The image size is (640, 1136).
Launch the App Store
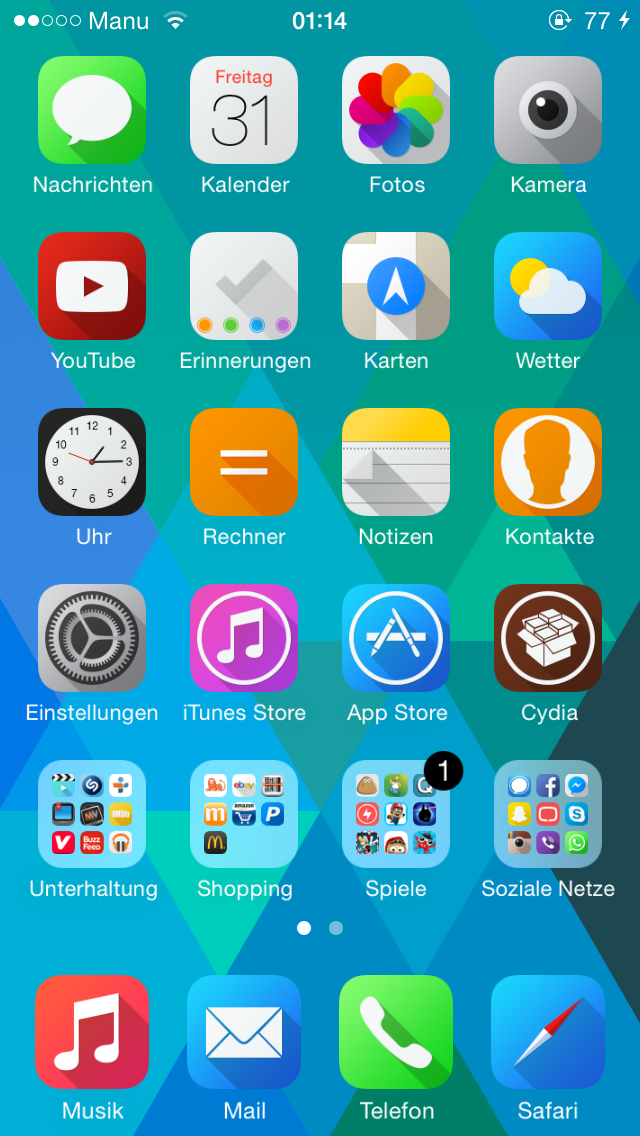click(x=396, y=638)
